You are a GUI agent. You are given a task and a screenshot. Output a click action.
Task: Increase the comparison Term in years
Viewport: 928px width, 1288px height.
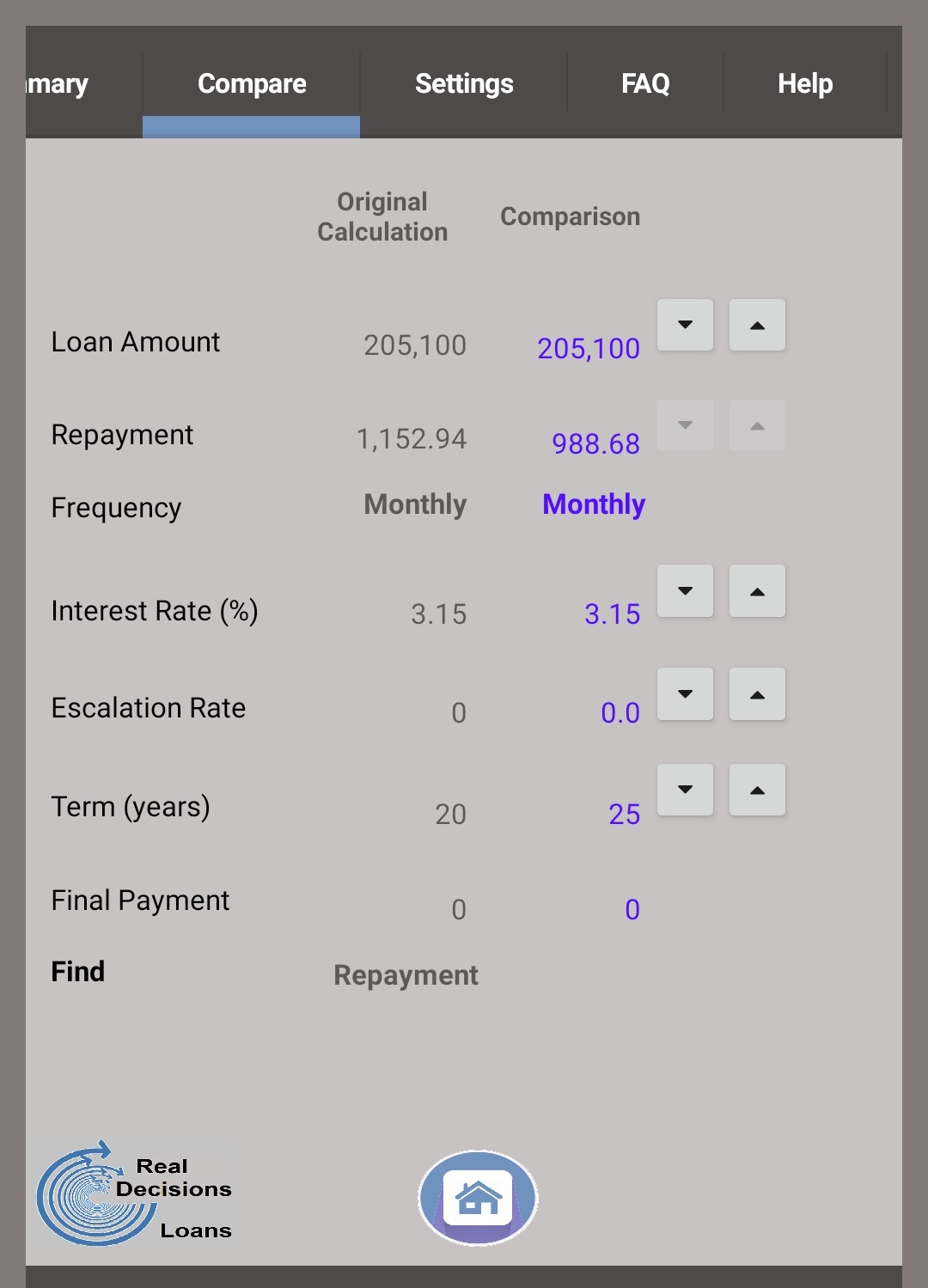click(x=757, y=790)
